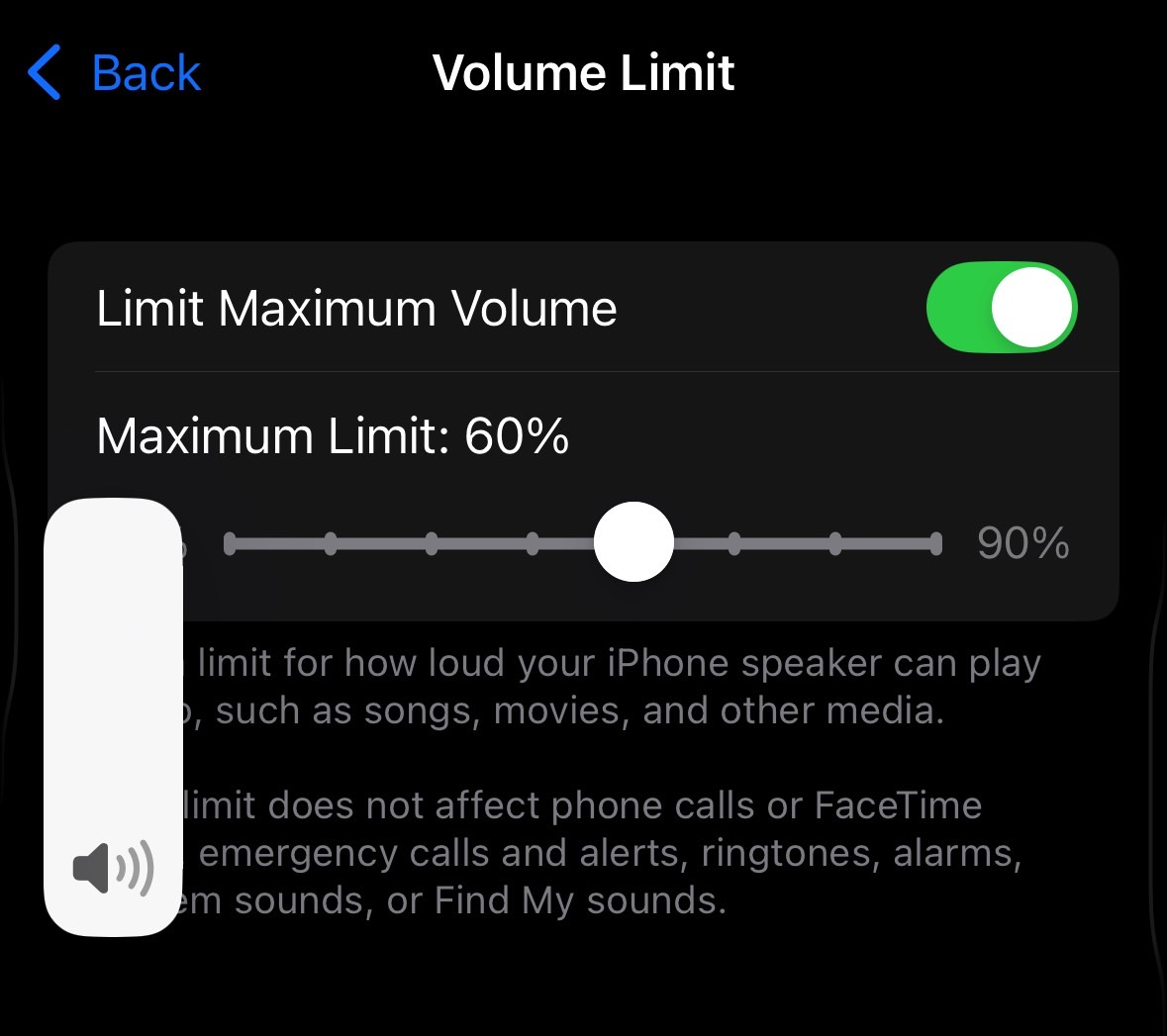Disable the Limit Maximum Volume switch

click(x=1001, y=308)
